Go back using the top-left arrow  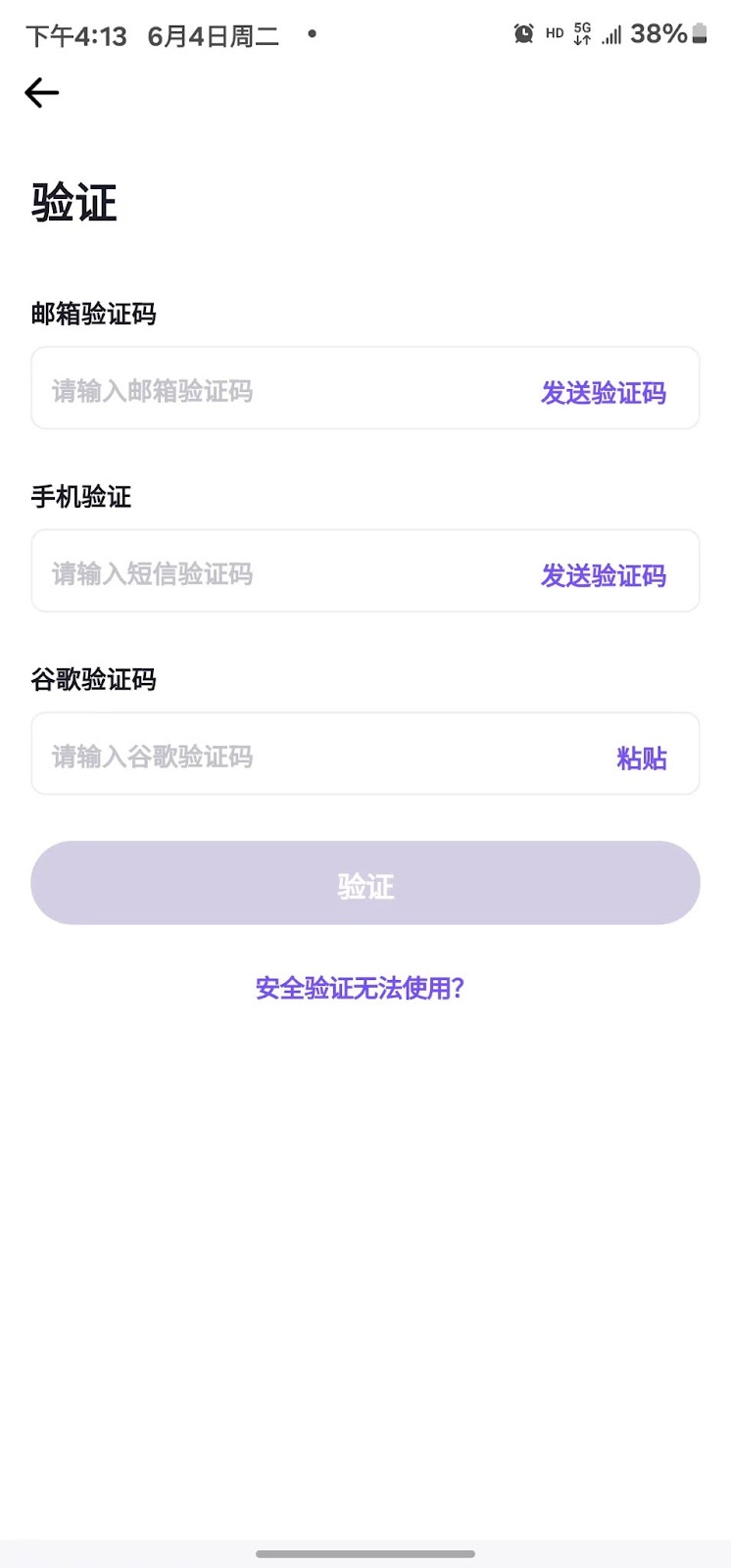click(42, 93)
